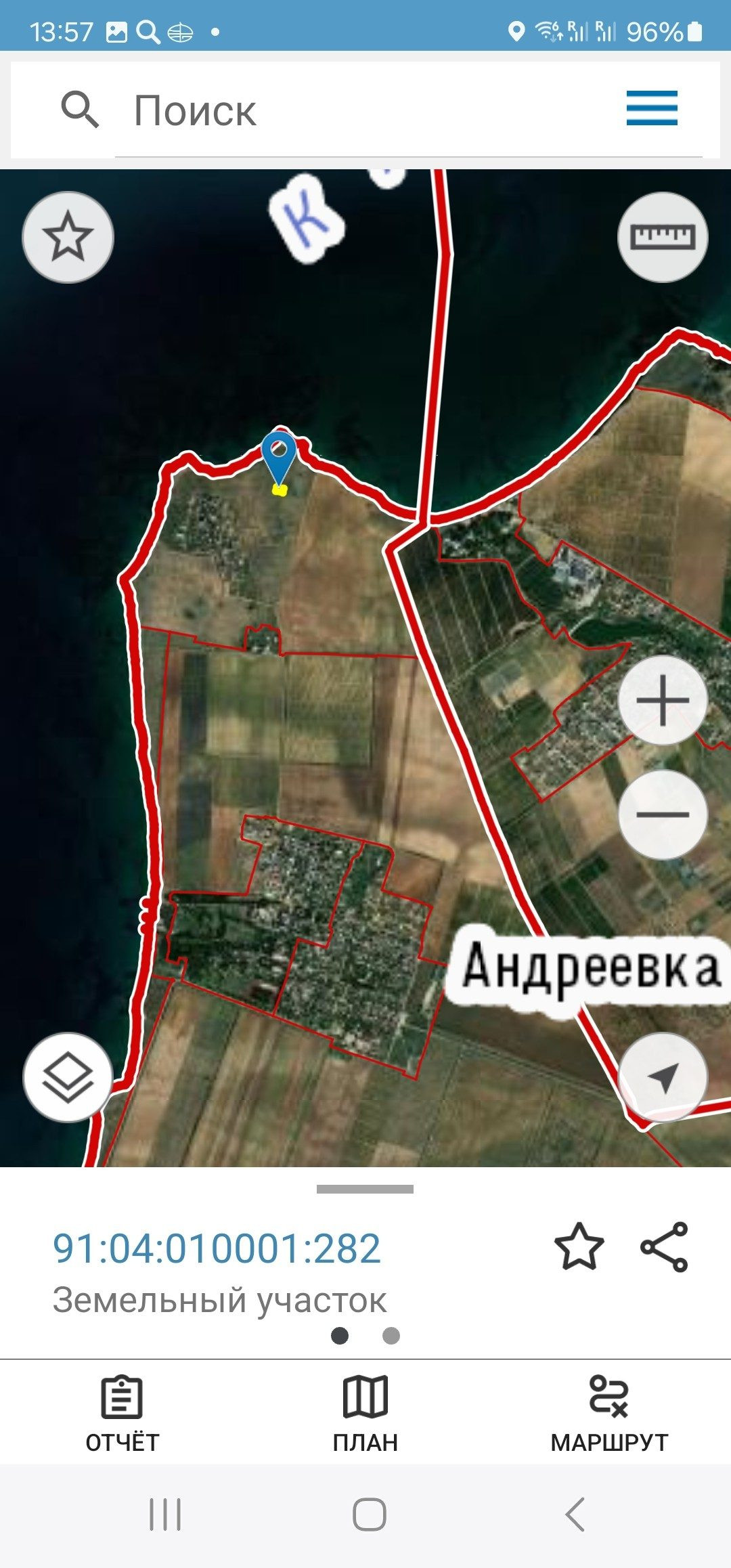The width and height of the screenshot is (731, 1568).
Task: Go back with system back button
Action: click(575, 1514)
